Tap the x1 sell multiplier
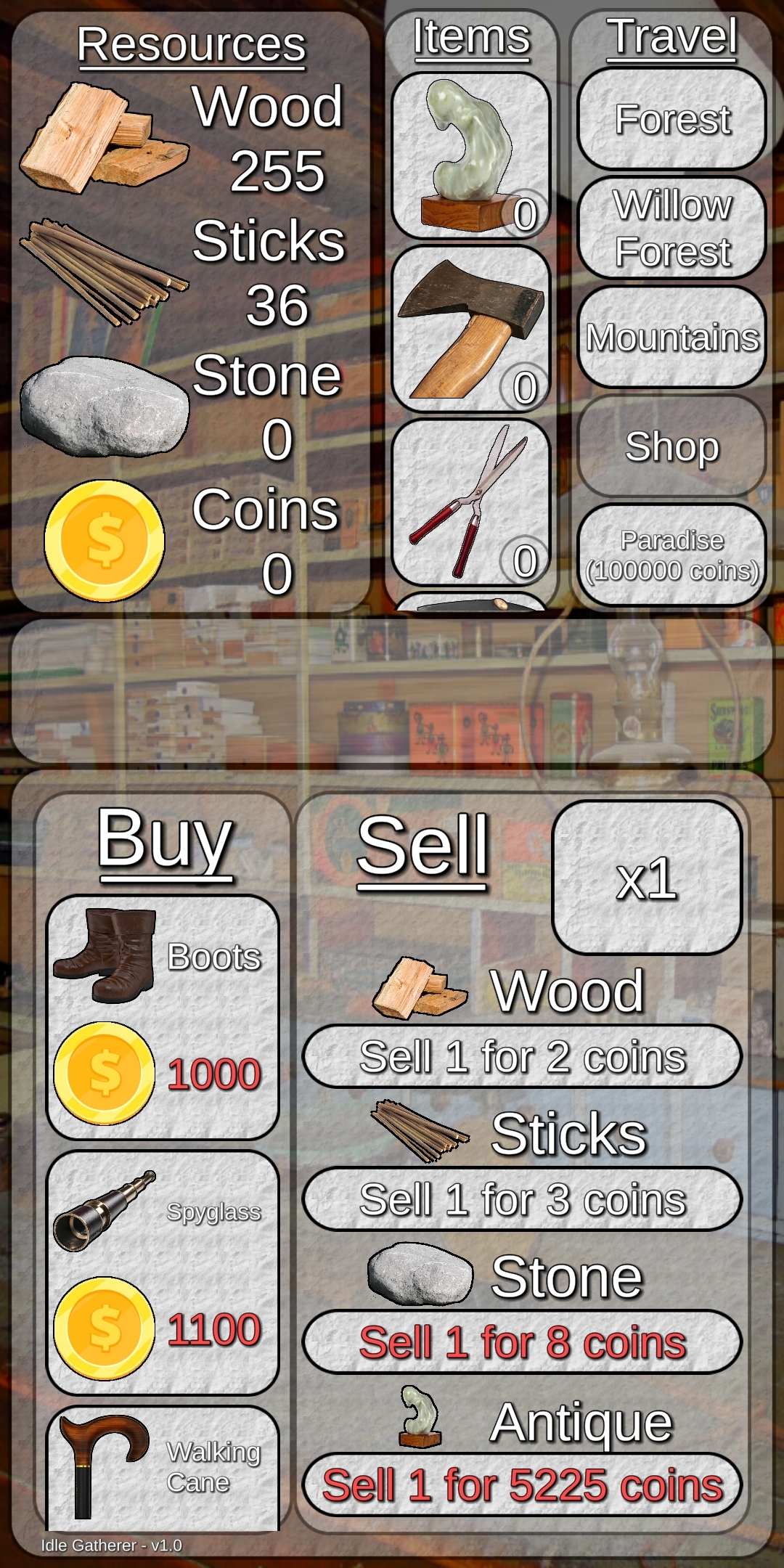This screenshot has width=784, height=1568. click(x=647, y=878)
